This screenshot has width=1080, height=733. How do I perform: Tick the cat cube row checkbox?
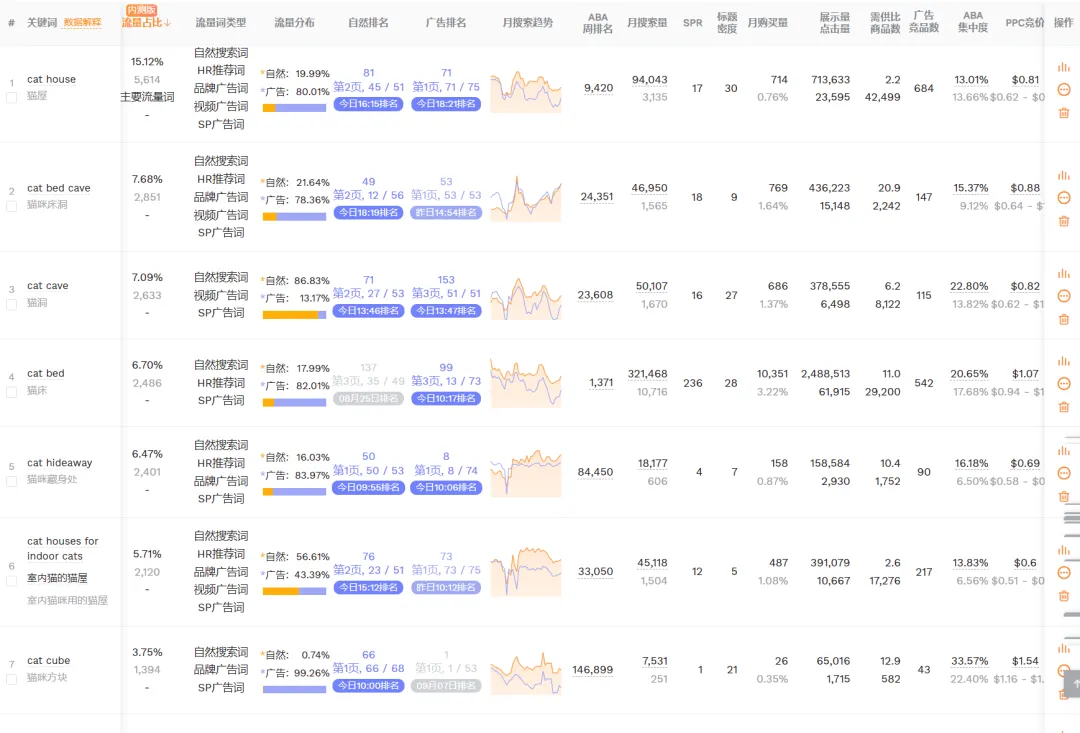12,679
